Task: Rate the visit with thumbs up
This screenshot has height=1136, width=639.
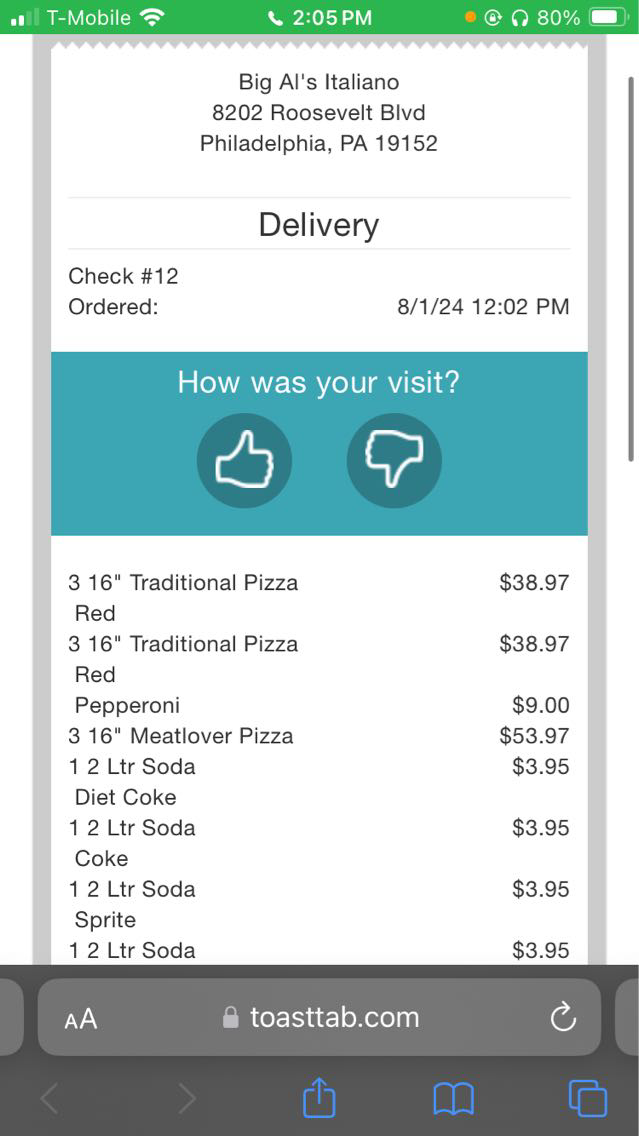Action: 244,461
